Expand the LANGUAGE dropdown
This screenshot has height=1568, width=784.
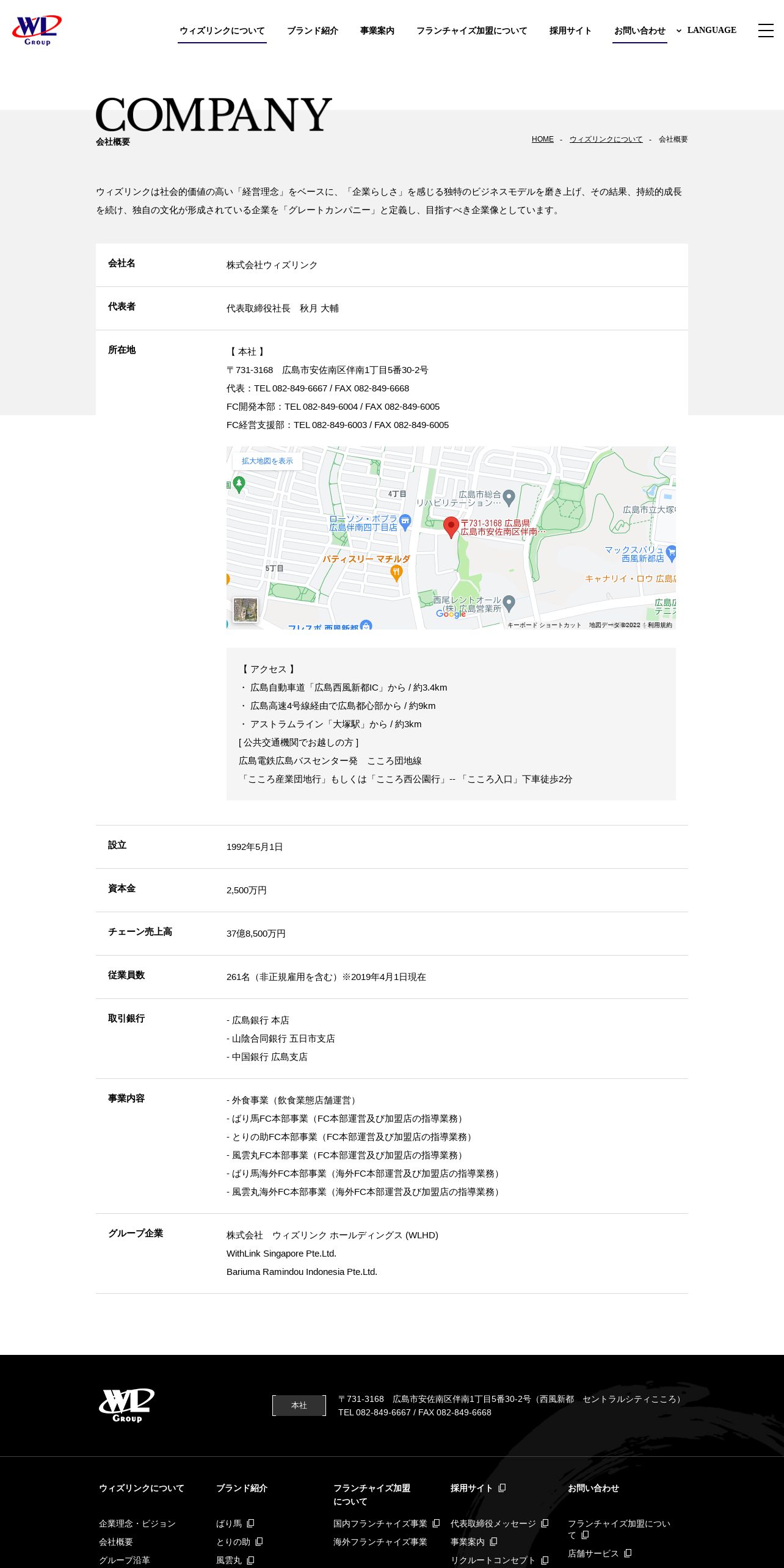pos(706,31)
